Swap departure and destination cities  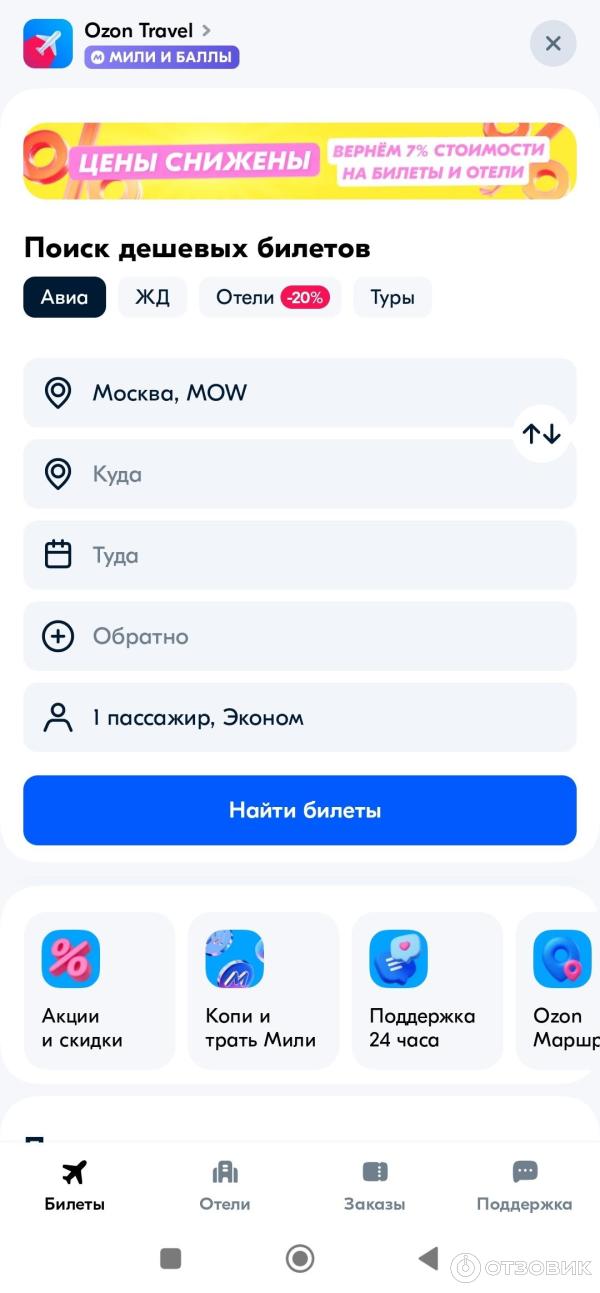(542, 433)
